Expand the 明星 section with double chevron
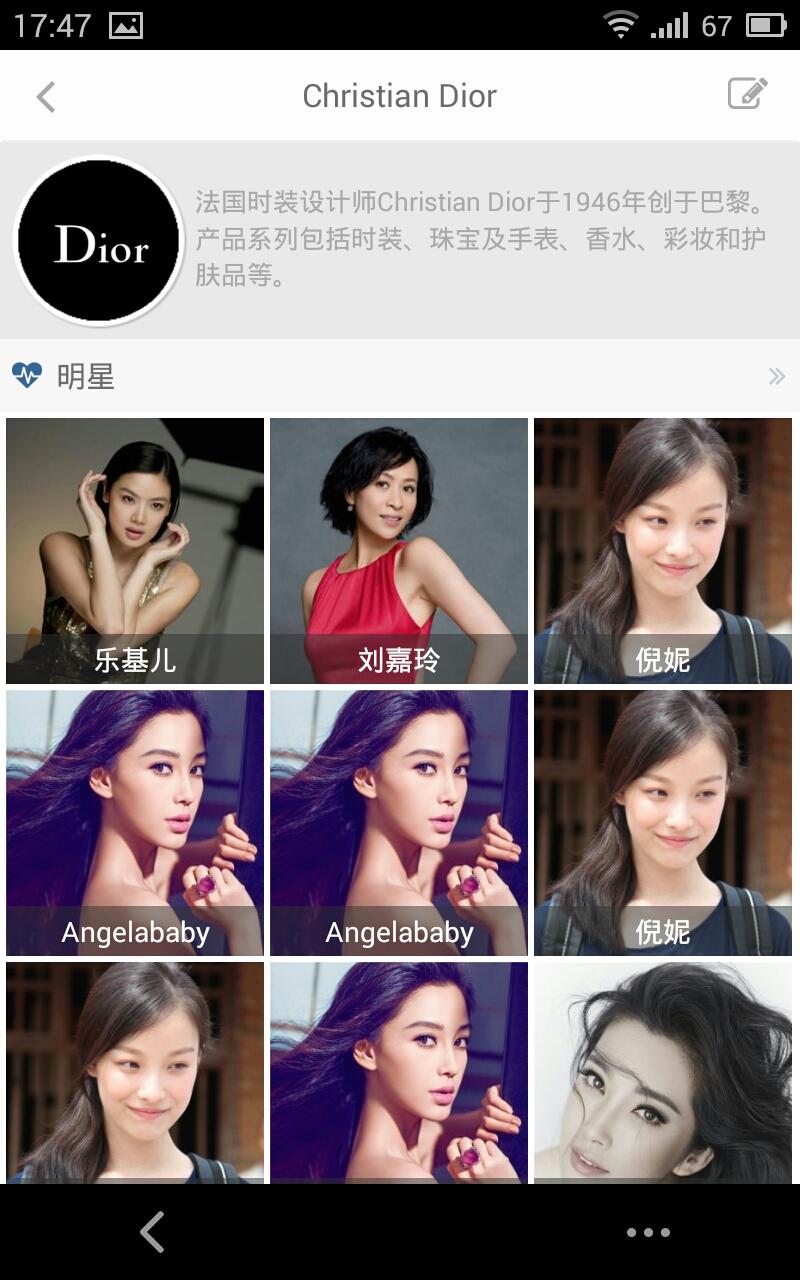 [x=776, y=377]
